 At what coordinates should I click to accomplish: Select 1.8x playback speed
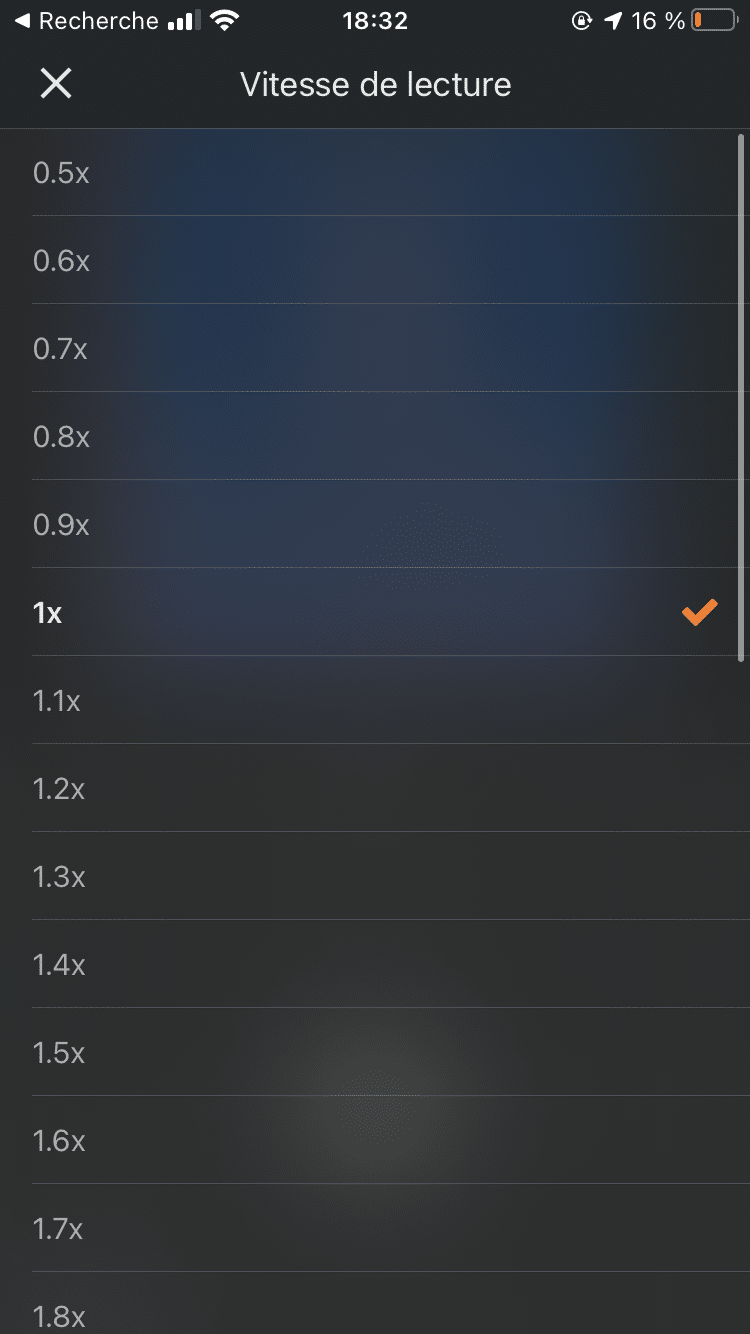375,1312
